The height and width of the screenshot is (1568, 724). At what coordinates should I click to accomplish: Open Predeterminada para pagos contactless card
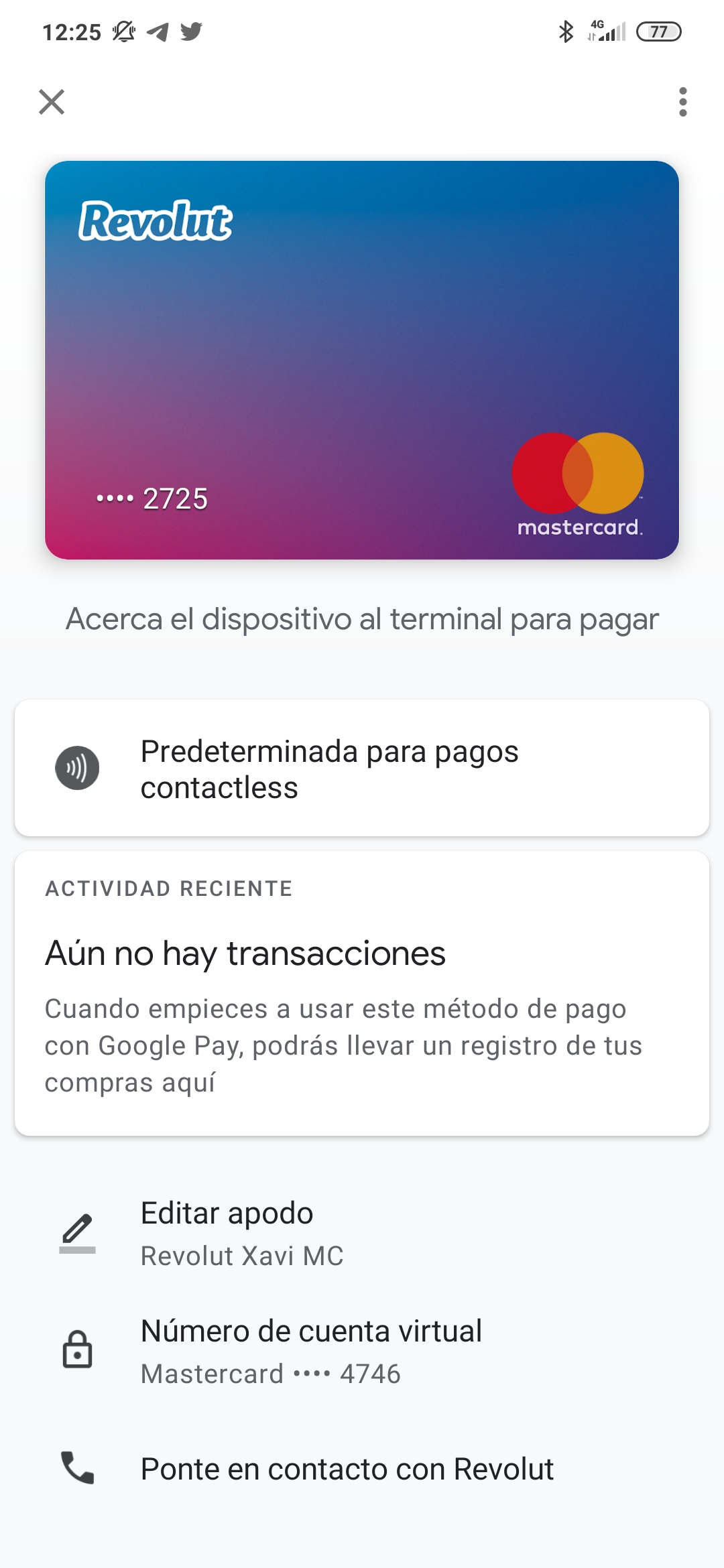point(362,768)
